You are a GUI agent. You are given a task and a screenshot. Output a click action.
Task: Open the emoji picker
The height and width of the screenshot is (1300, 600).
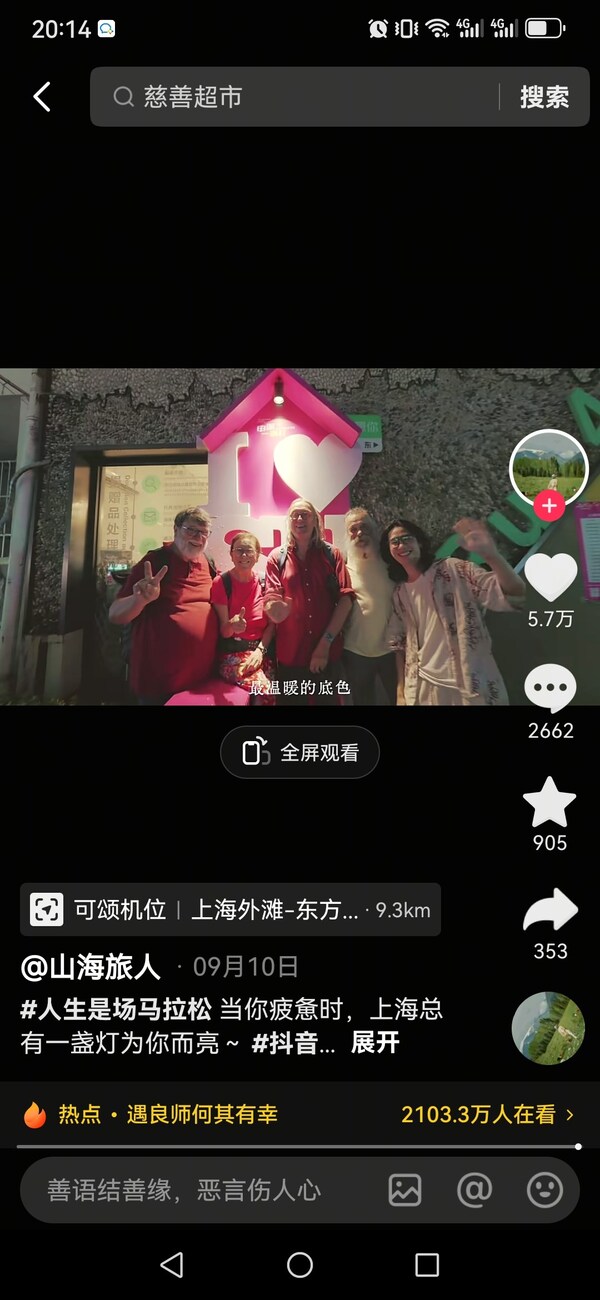[545, 1190]
